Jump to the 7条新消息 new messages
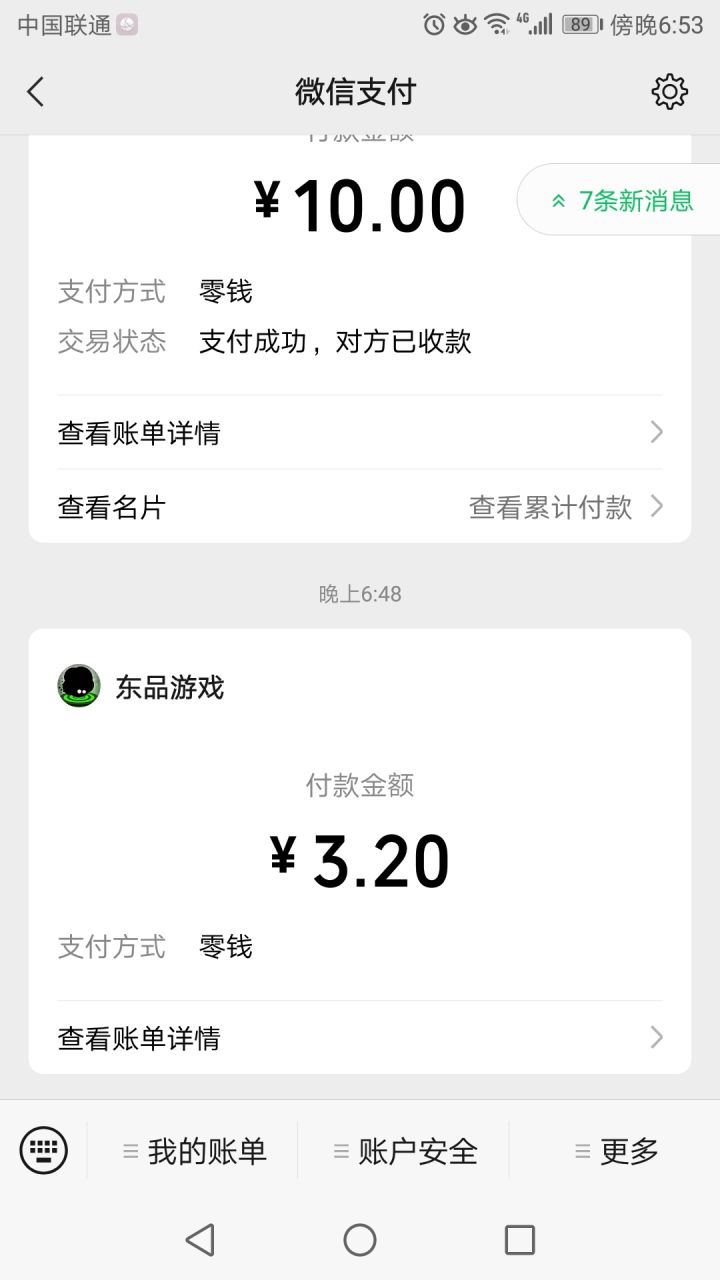 point(622,200)
